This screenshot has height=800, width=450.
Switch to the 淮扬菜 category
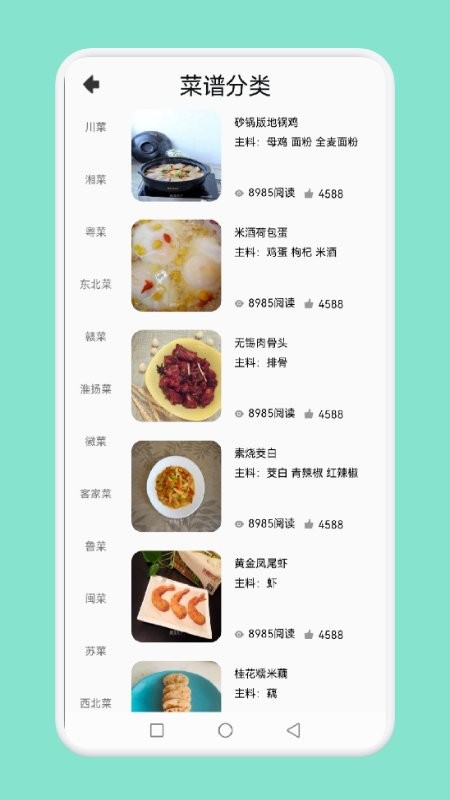click(95, 389)
